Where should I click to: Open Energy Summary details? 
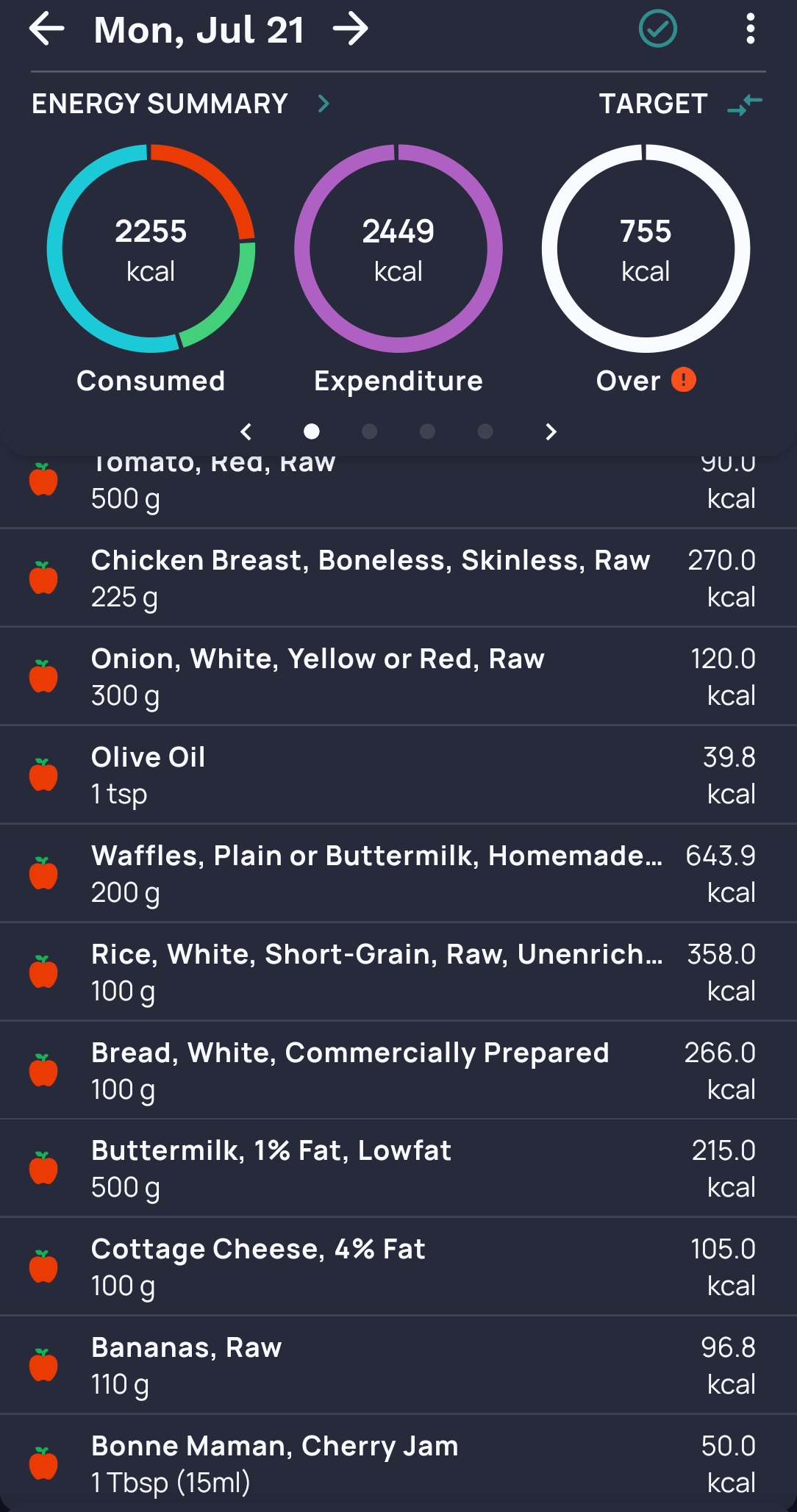click(181, 104)
